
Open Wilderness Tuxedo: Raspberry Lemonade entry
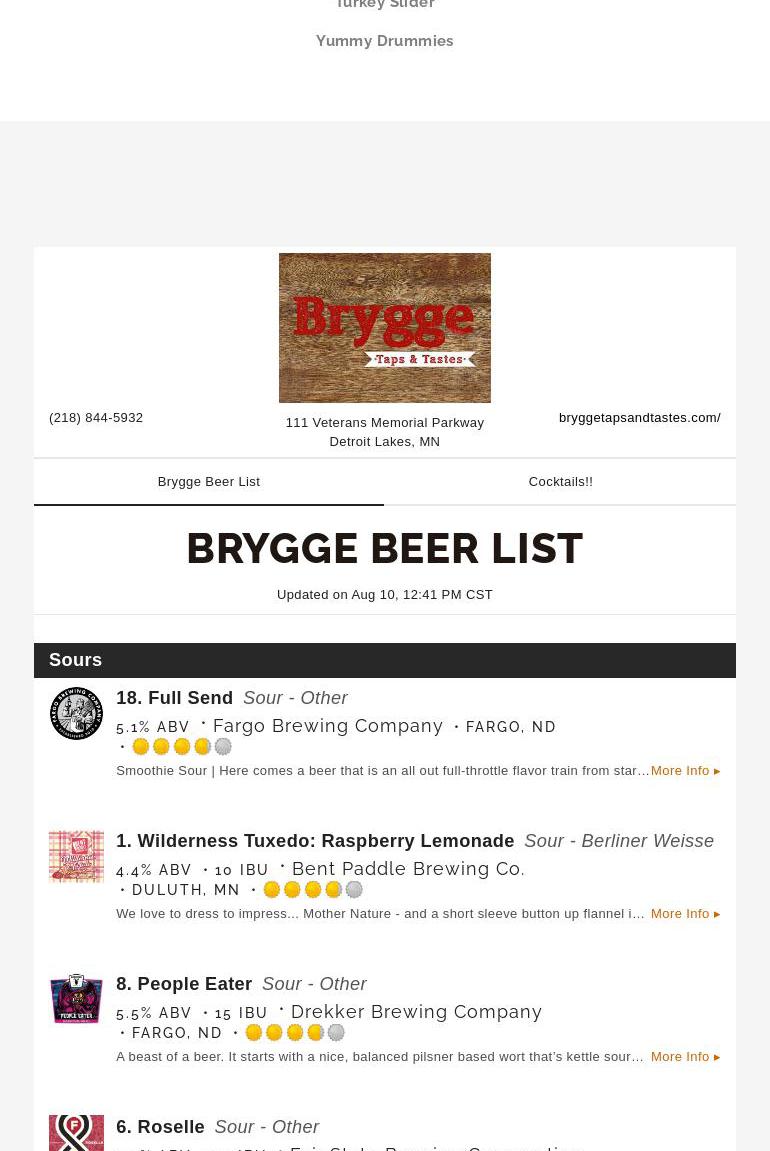[325, 841]
